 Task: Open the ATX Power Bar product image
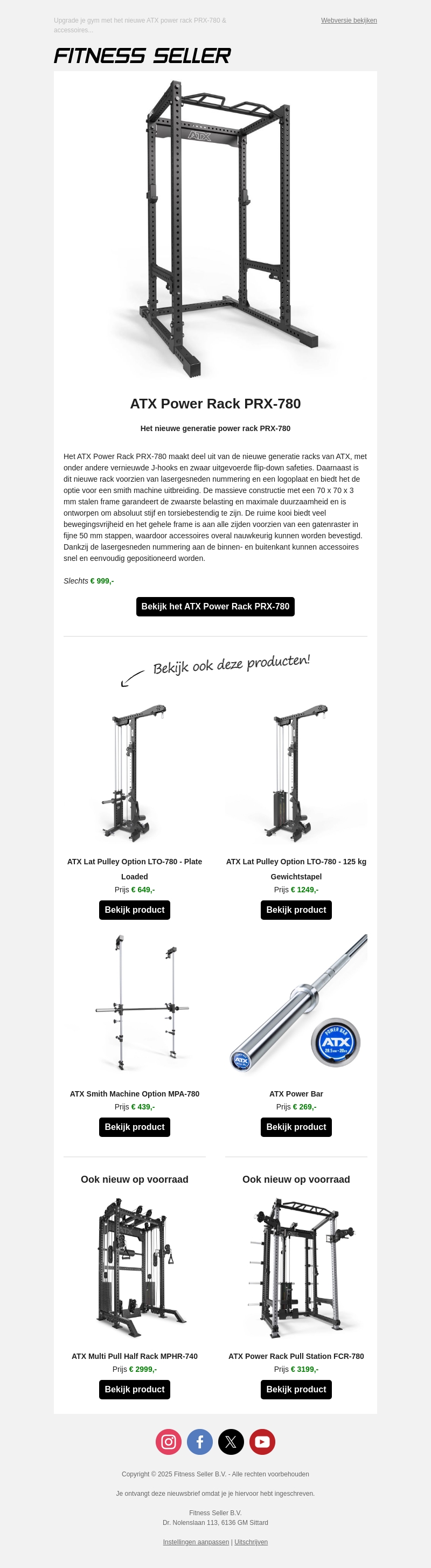coord(296,1005)
